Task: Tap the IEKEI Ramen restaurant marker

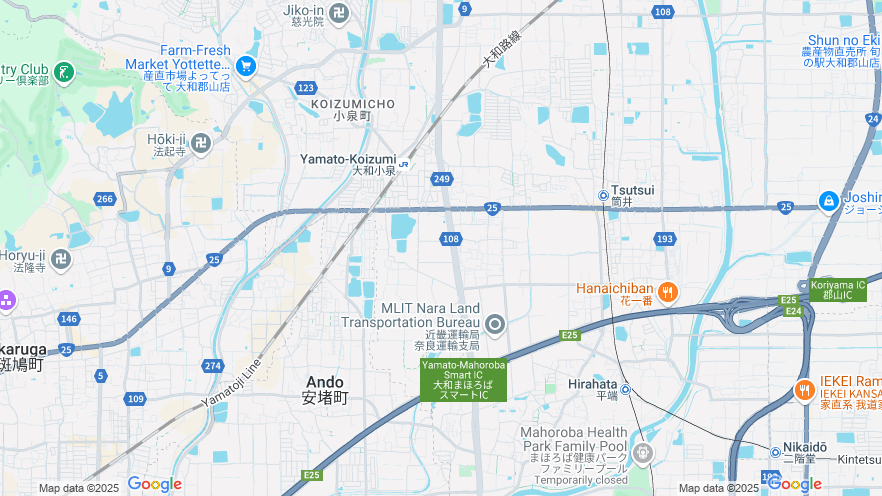Action: tap(803, 390)
